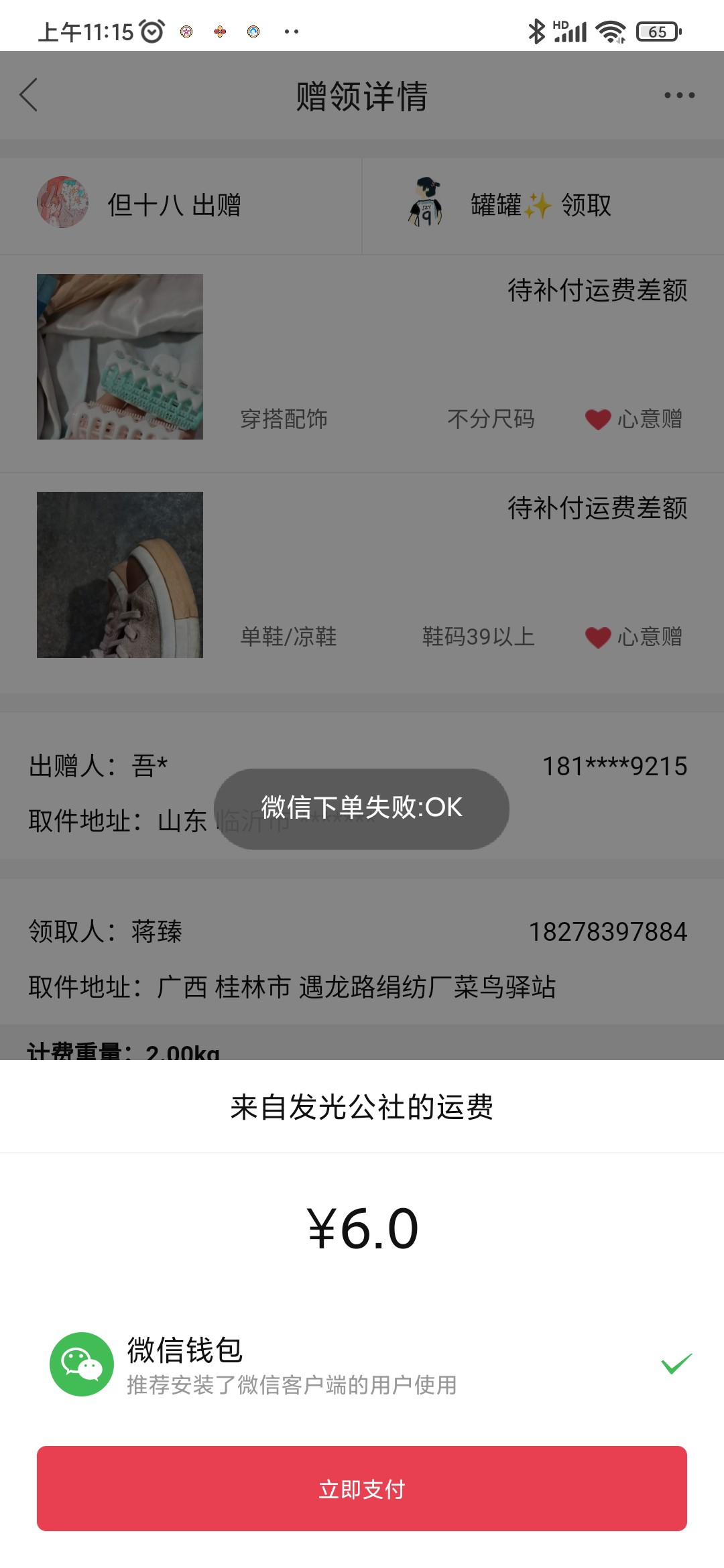View receiver 罐罐's profile
The height and width of the screenshot is (1568, 724).
click(x=426, y=202)
